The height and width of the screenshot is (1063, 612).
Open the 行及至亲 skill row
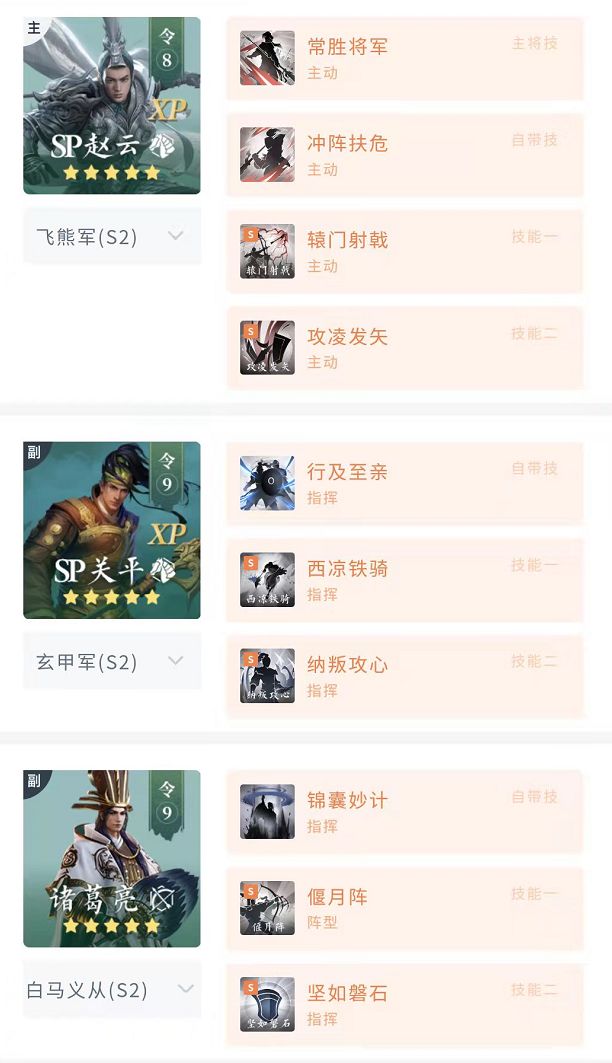[404, 483]
